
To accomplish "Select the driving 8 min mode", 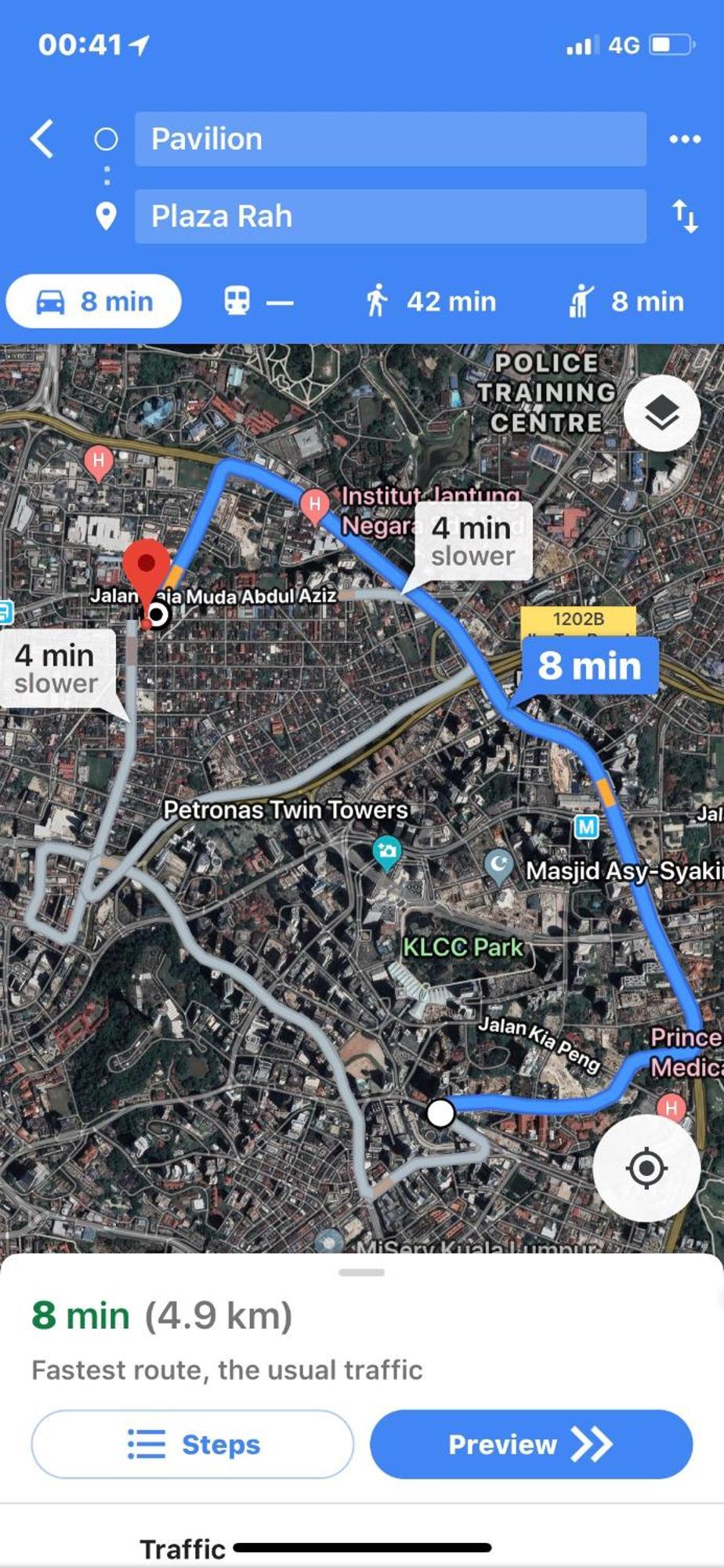I will click(x=94, y=302).
